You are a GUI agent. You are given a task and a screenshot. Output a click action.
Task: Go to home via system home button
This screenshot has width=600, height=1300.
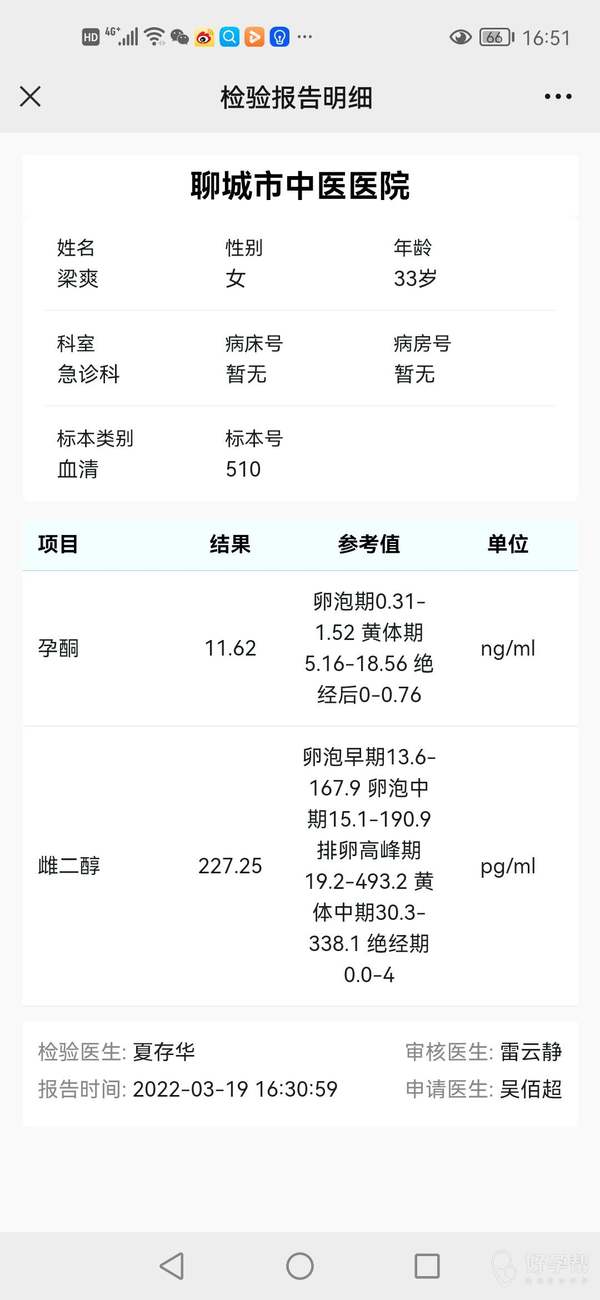point(300,1265)
